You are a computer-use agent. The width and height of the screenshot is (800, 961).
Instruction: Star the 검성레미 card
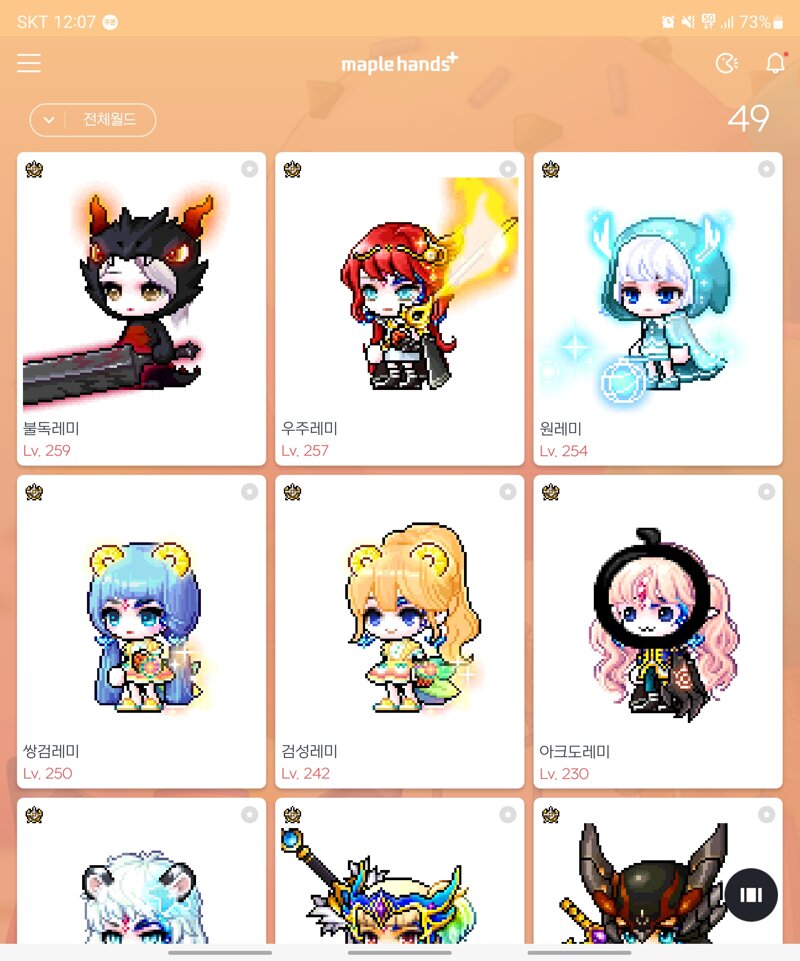pyautogui.click(x=507, y=492)
